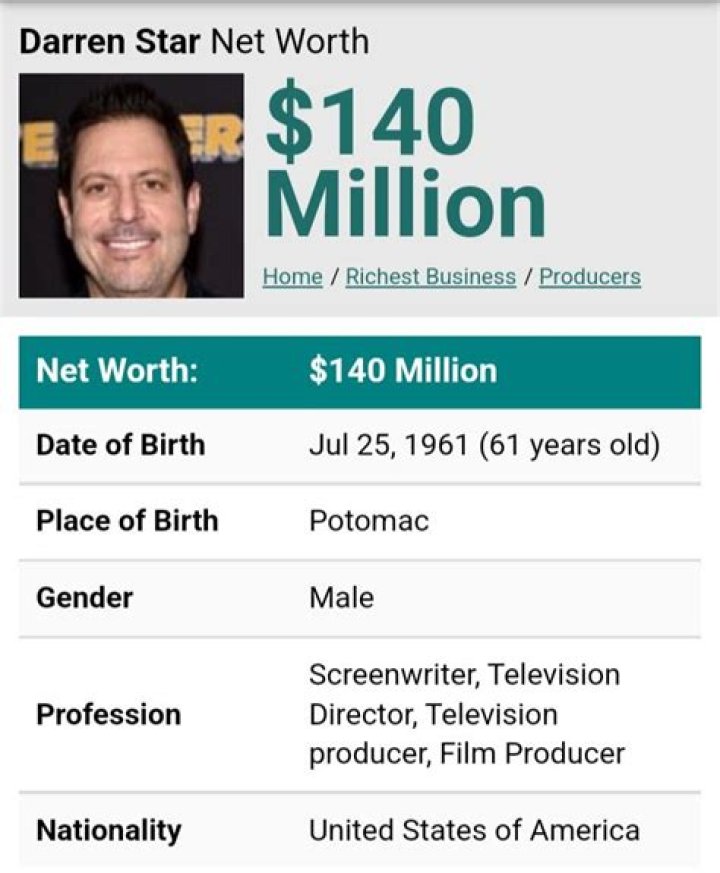Click the teal Net Worth header row
Screen dimensions: 720x873
[x=360, y=370]
